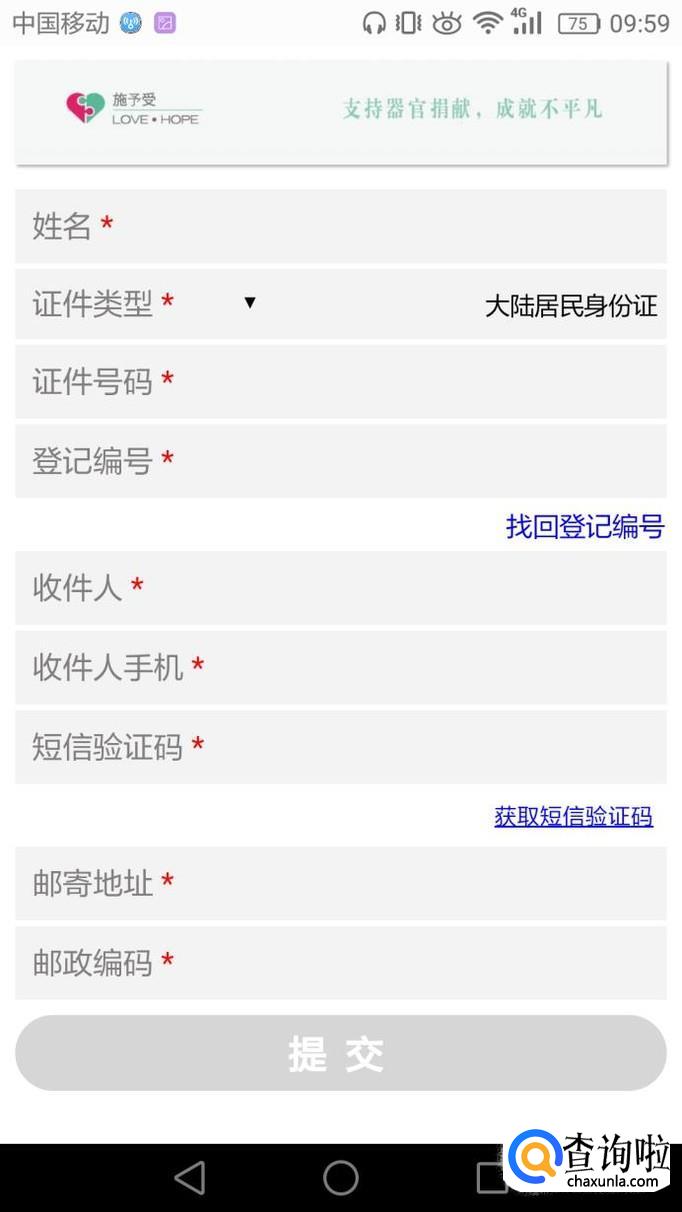This screenshot has height=1212, width=682.
Task: Focus the 邮寄地址 address field
Action: tap(340, 883)
